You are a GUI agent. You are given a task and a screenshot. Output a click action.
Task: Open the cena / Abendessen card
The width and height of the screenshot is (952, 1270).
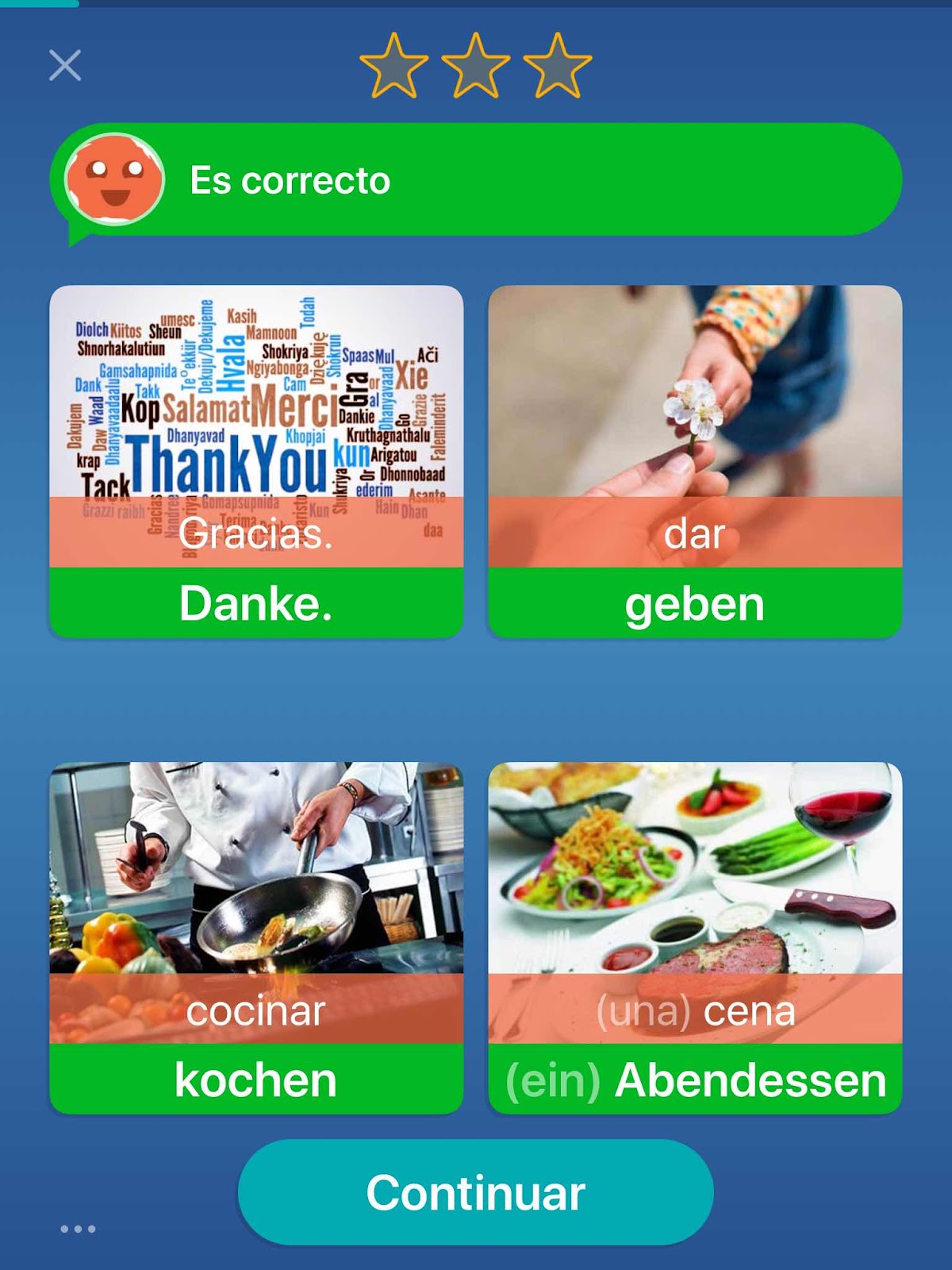point(695,937)
